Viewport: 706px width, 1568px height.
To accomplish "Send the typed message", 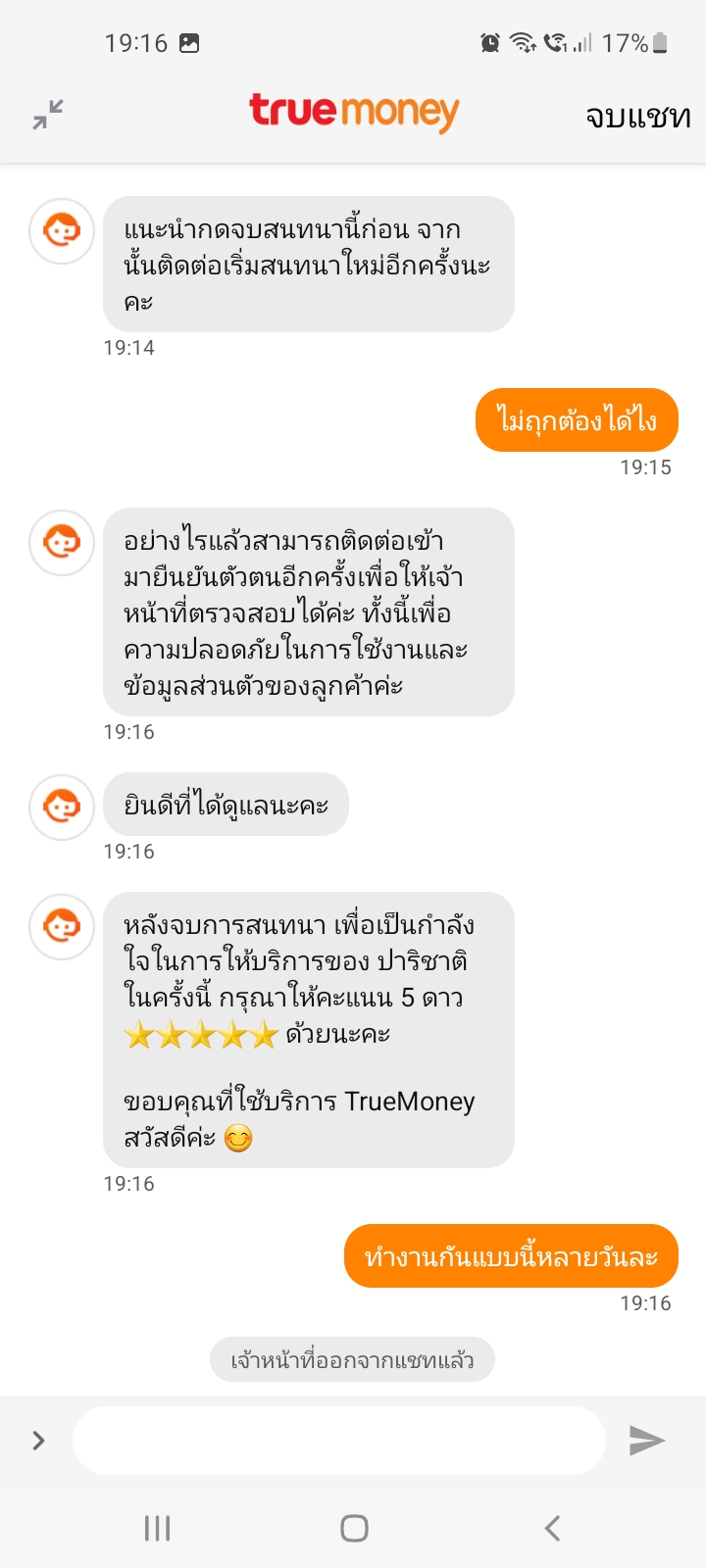I will [647, 1441].
